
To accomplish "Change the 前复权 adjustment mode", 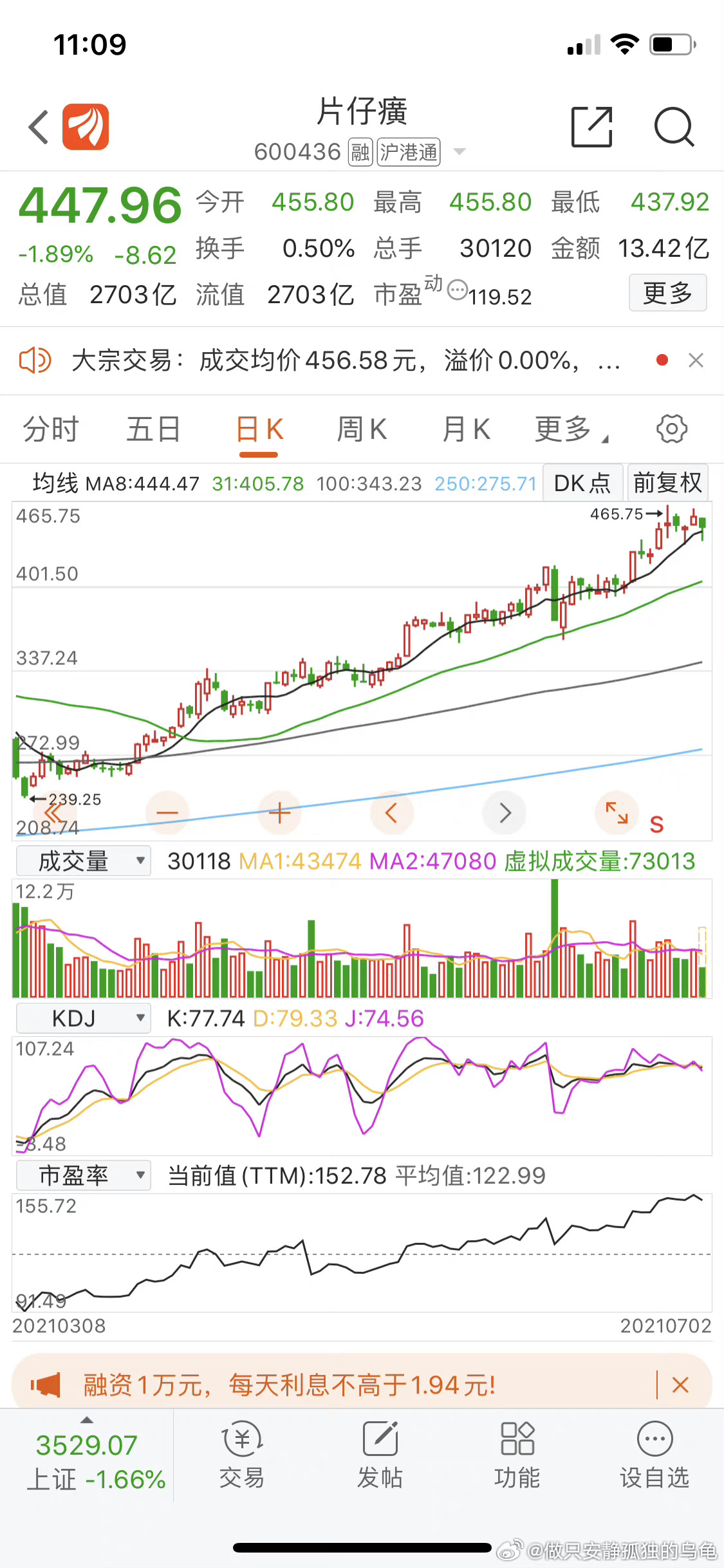I will point(667,483).
